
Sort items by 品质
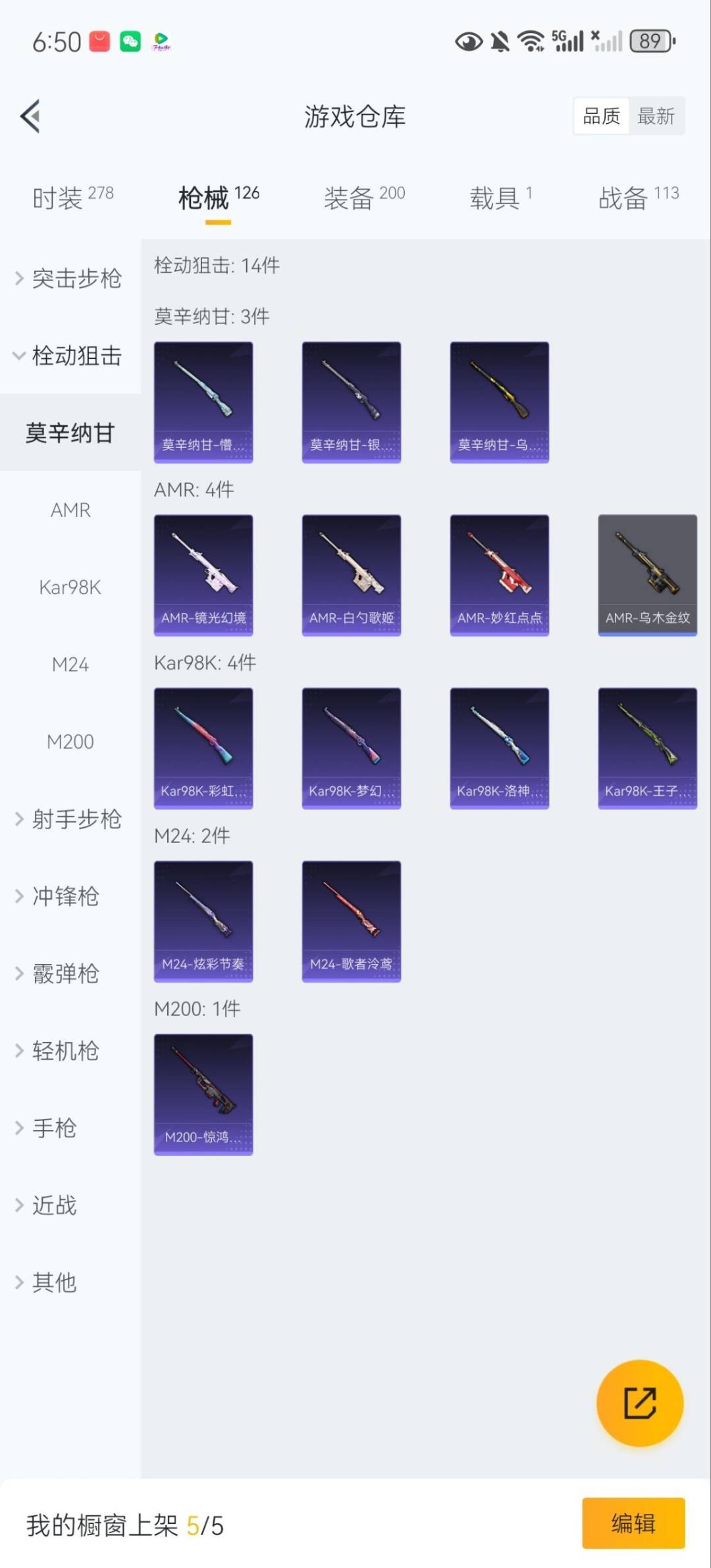pyautogui.click(x=600, y=115)
